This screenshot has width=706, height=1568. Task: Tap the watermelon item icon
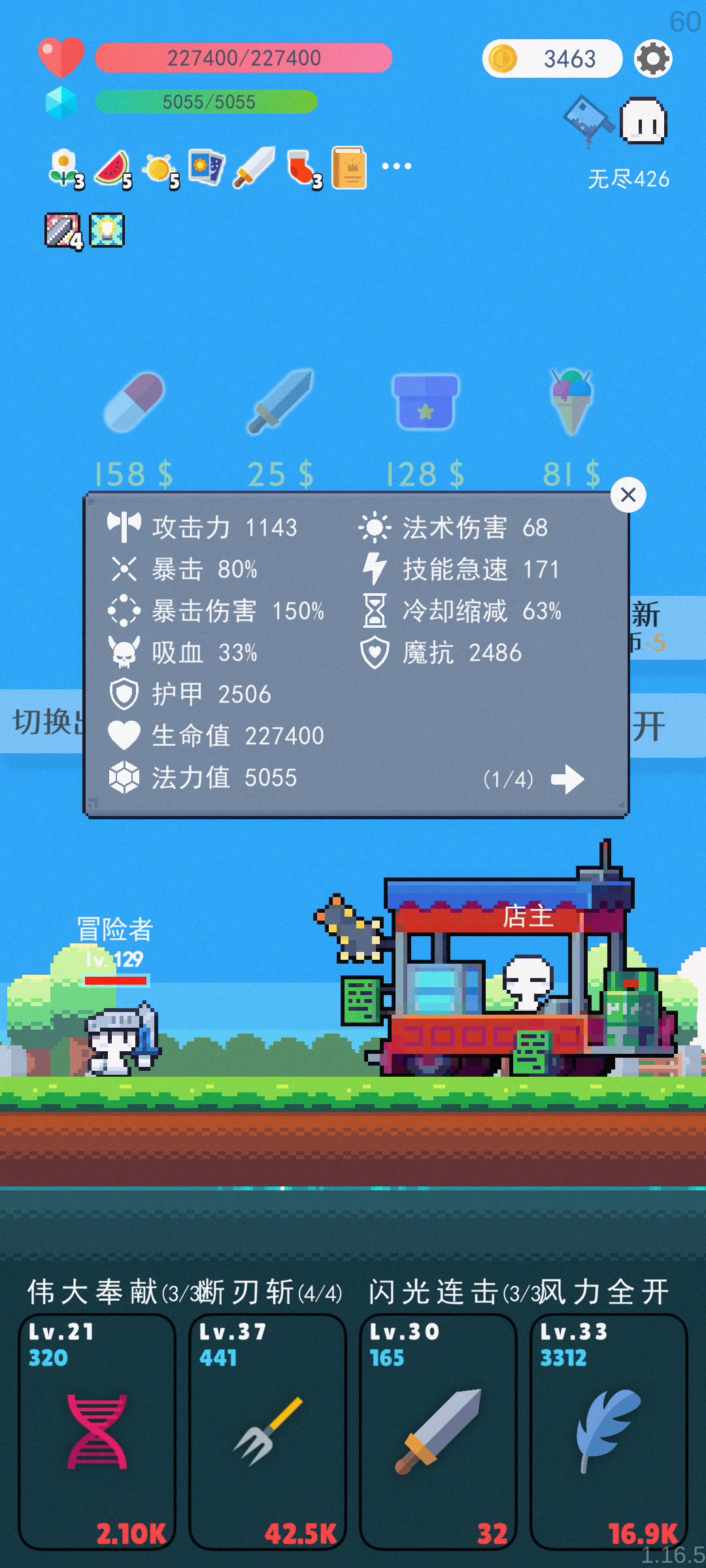[113, 169]
